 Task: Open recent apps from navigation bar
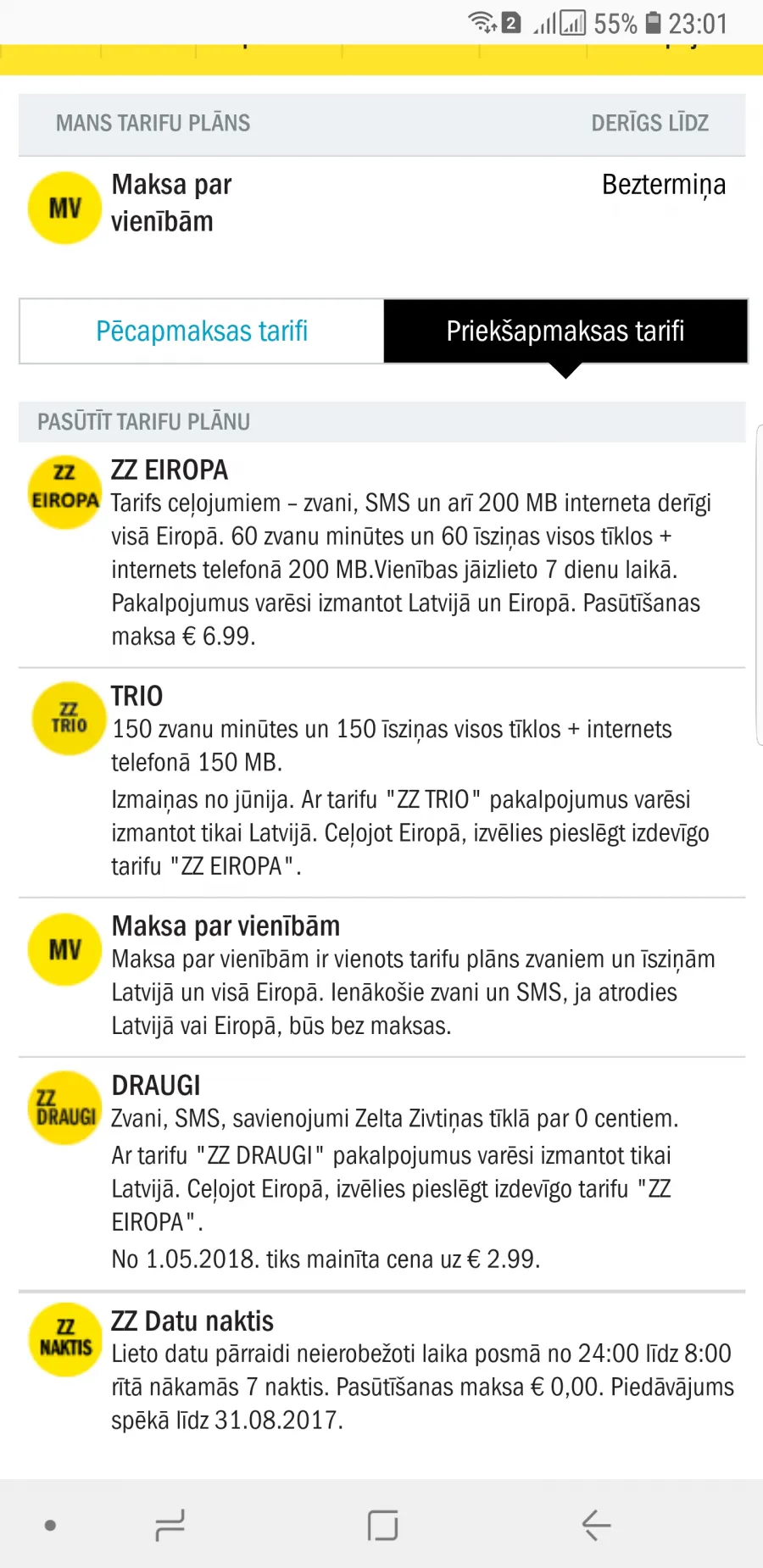[170, 1525]
